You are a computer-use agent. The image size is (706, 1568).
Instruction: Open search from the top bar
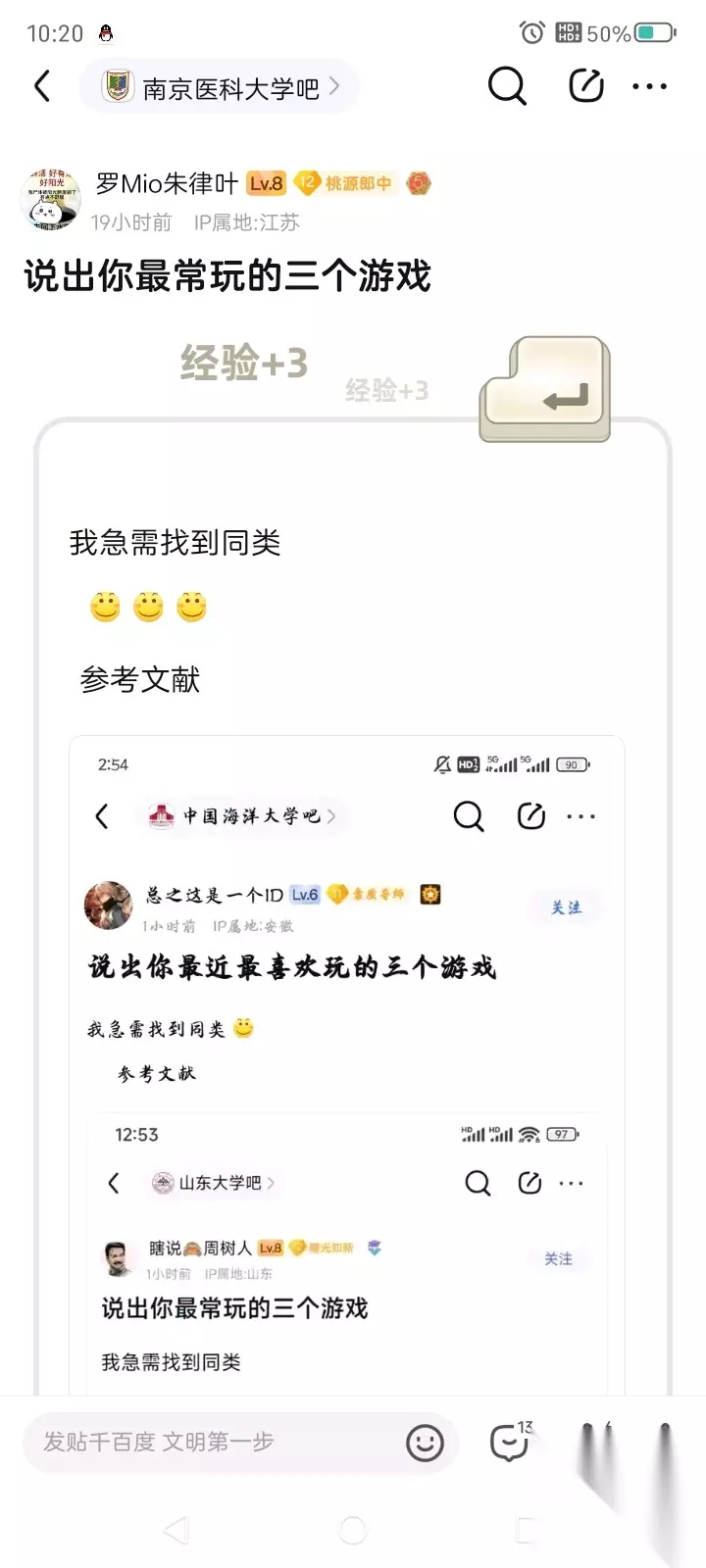[507, 86]
